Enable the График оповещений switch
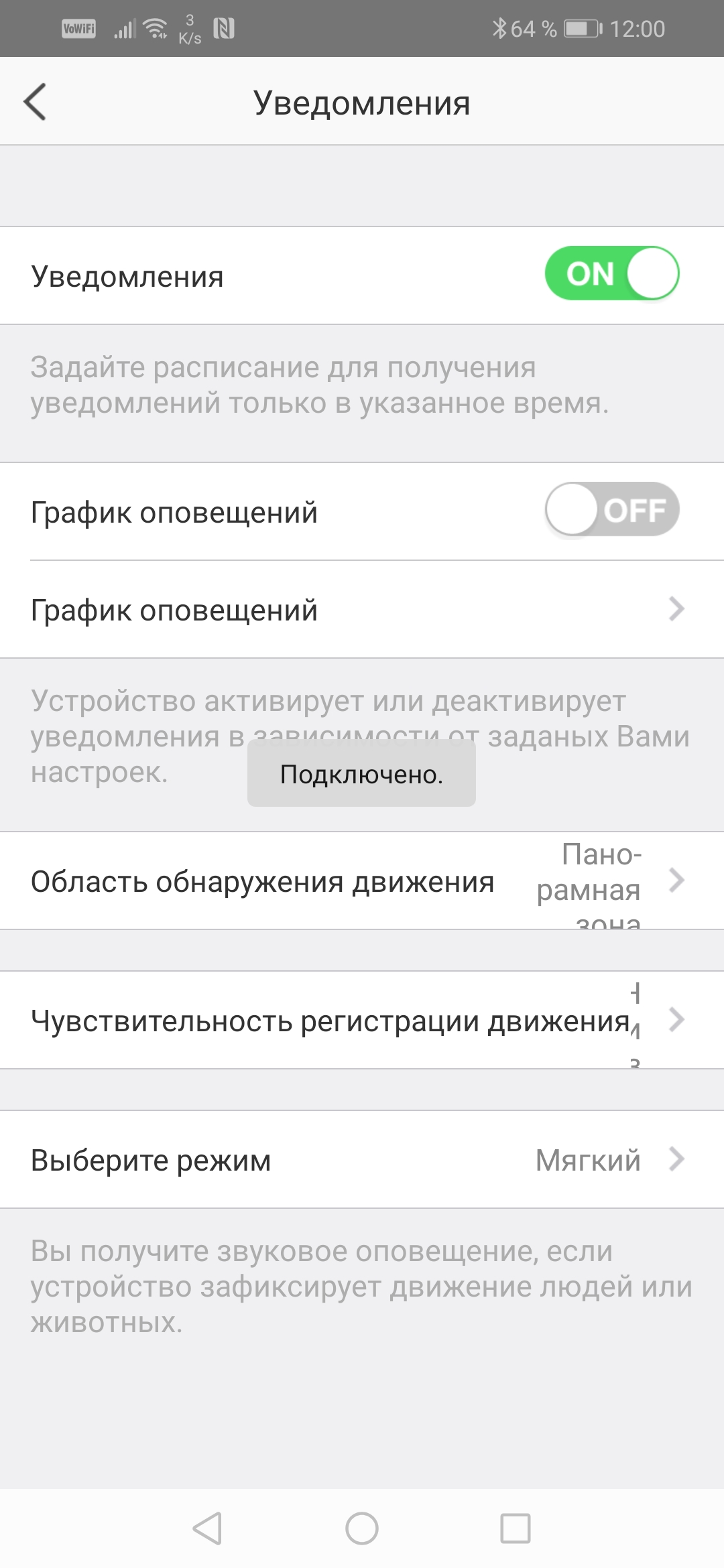Viewport: 724px width, 1568px height. pyautogui.click(x=611, y=510)
